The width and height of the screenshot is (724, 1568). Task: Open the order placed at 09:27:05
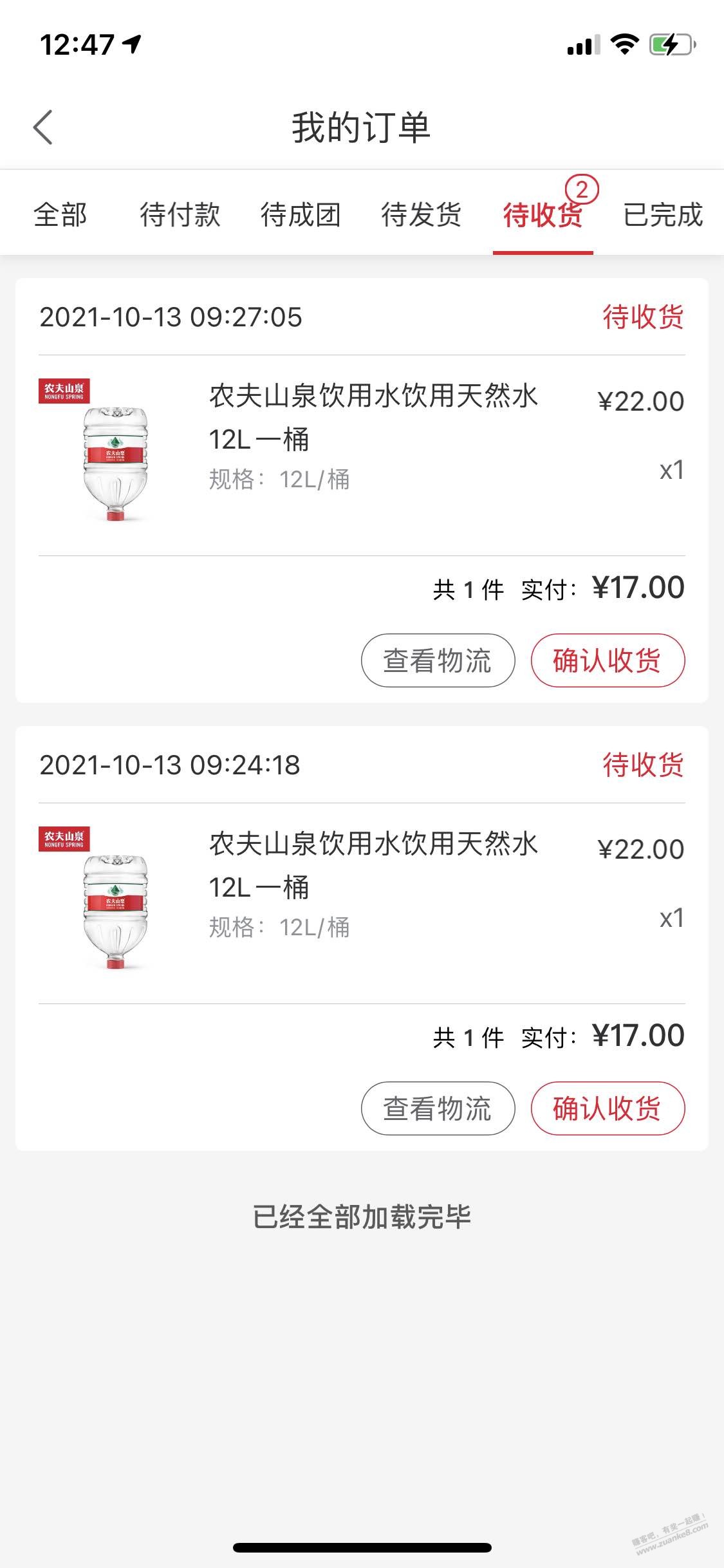373,438
